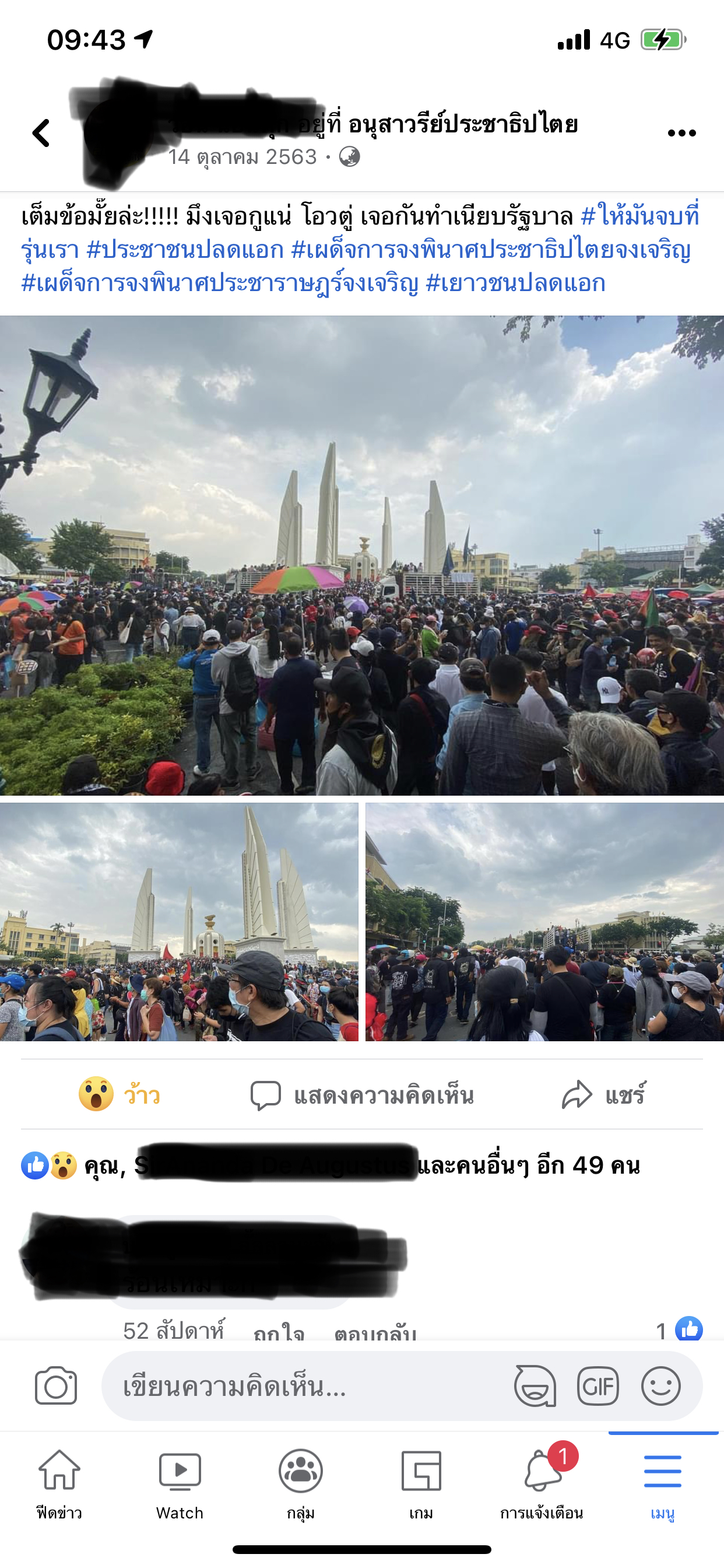This screenshot has height=1568, width=724.
Task: Tap the ว้าว reaction button
Action: click(x=120, y=1095)
